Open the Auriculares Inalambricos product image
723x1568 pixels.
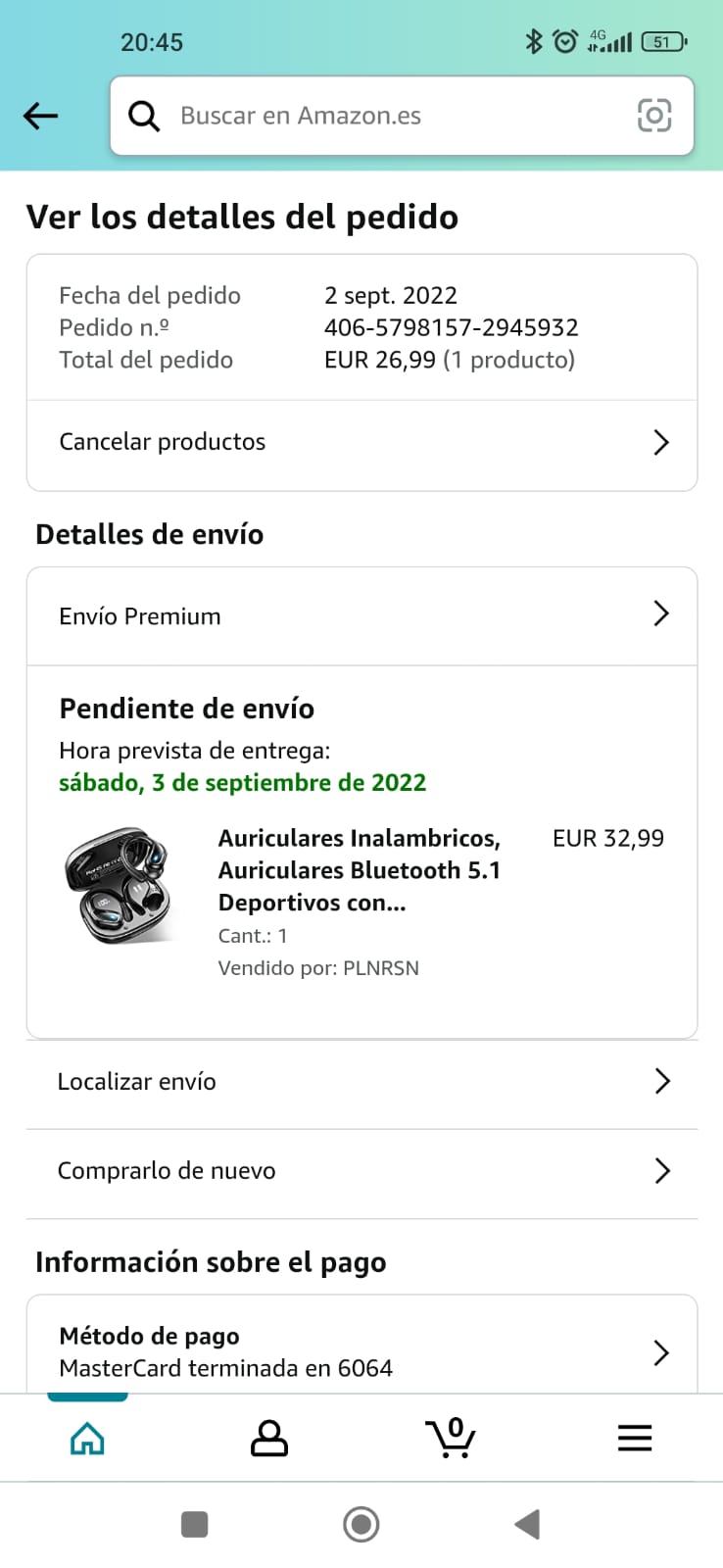tap(120, 885)
